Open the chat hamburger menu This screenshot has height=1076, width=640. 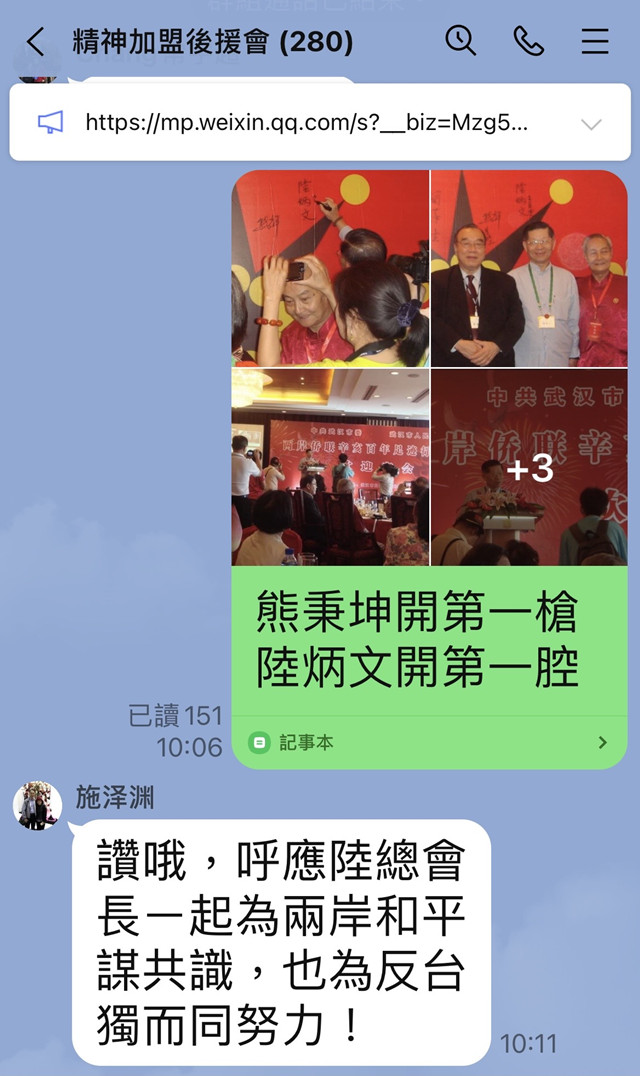point(595,41)
